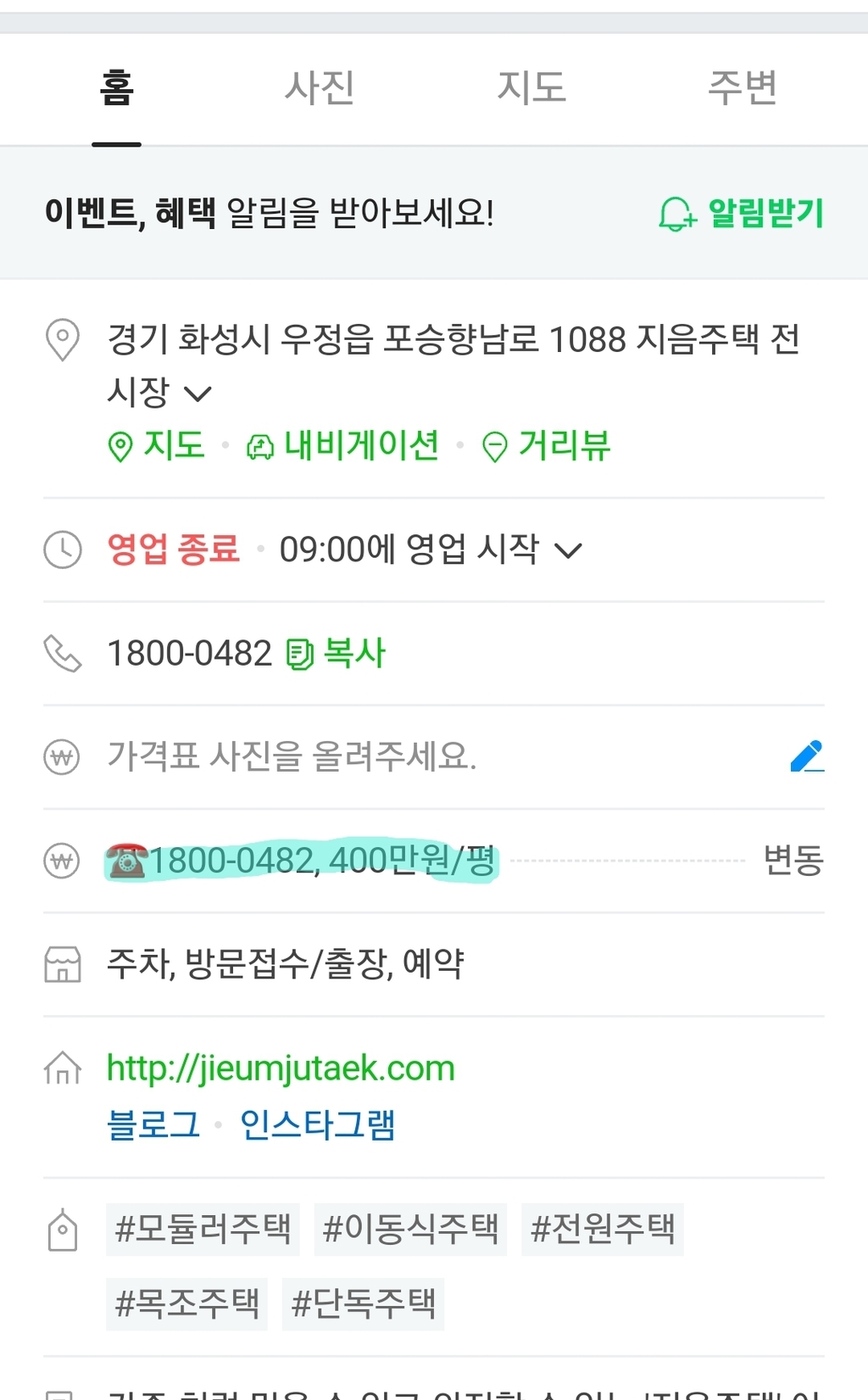Open the 블로그 link
The height and width of the screenshot is (1400, 868).
pyautogui.click(x=153, y=1125)
